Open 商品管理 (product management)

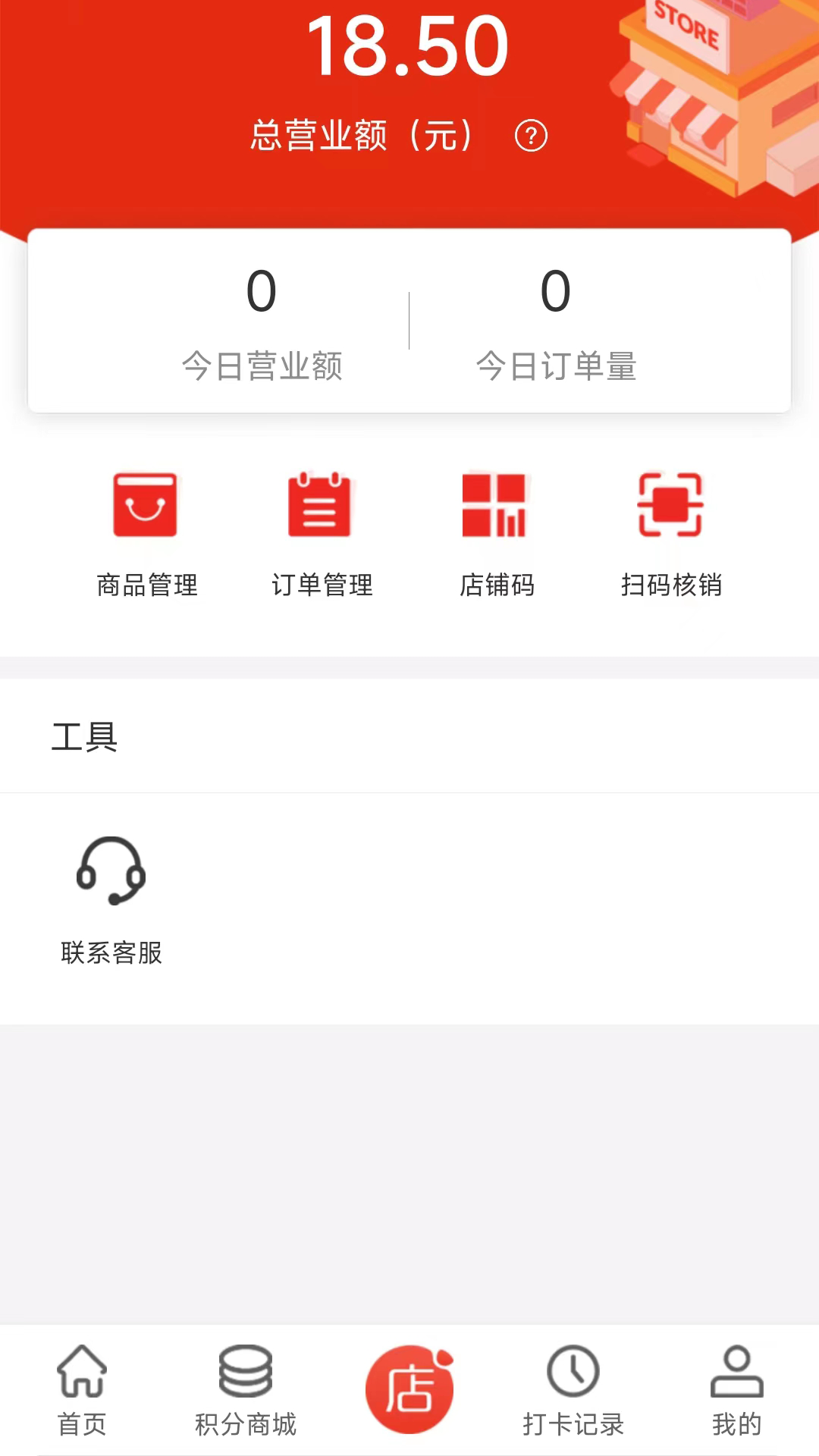click(146, 531)
